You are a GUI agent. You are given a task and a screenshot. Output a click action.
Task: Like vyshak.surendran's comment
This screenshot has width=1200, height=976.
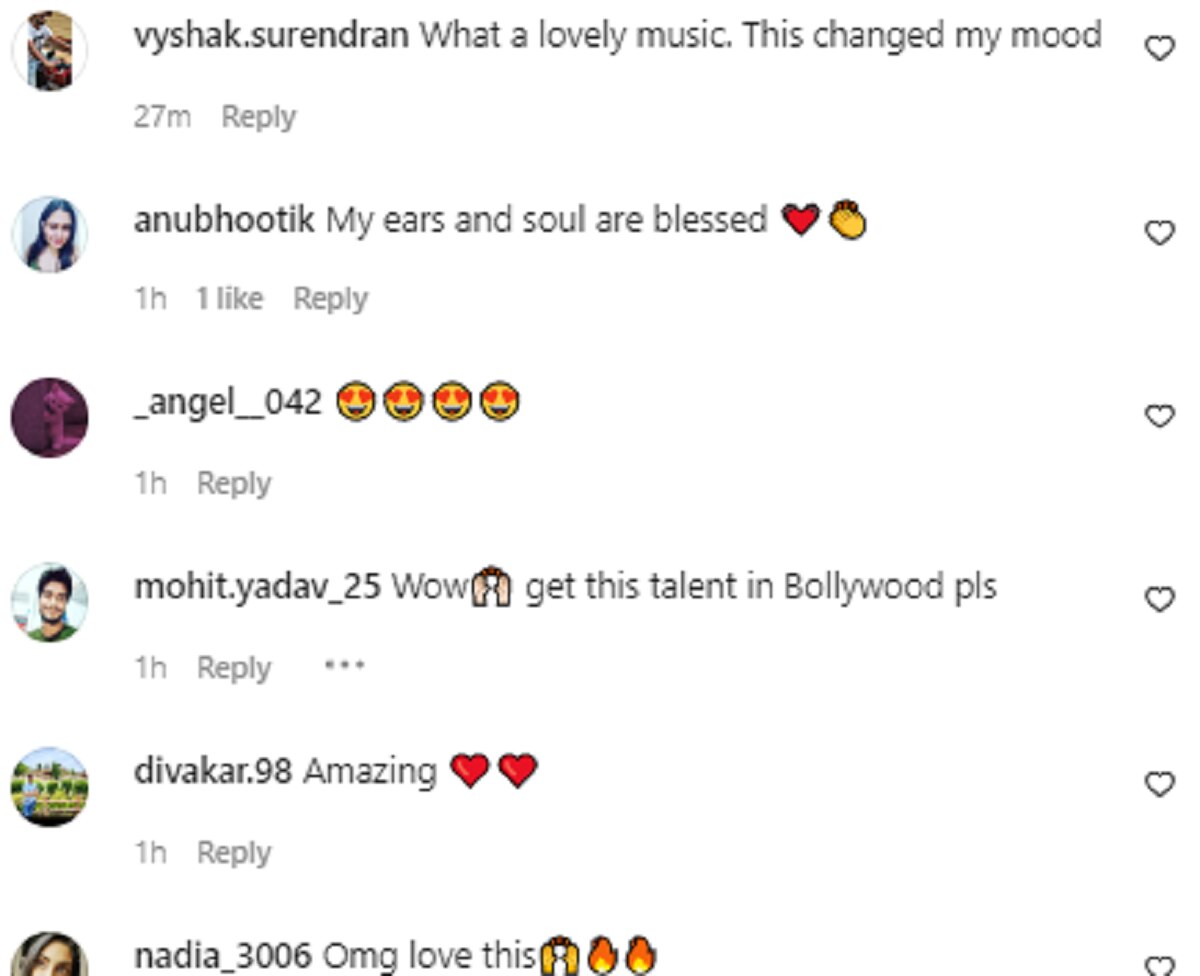[x=1158, y=48]
